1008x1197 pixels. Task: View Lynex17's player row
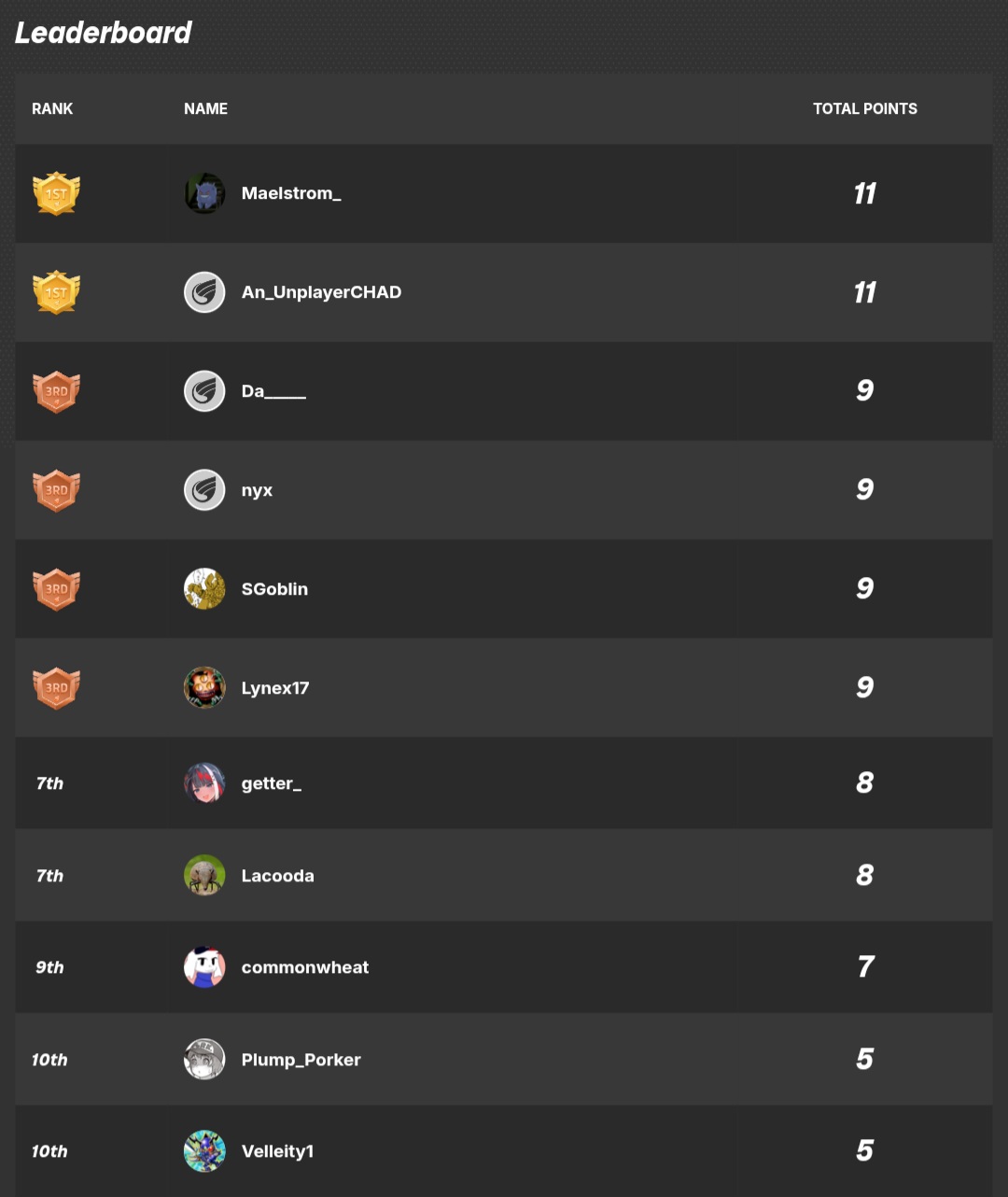(x=504, y=688)
